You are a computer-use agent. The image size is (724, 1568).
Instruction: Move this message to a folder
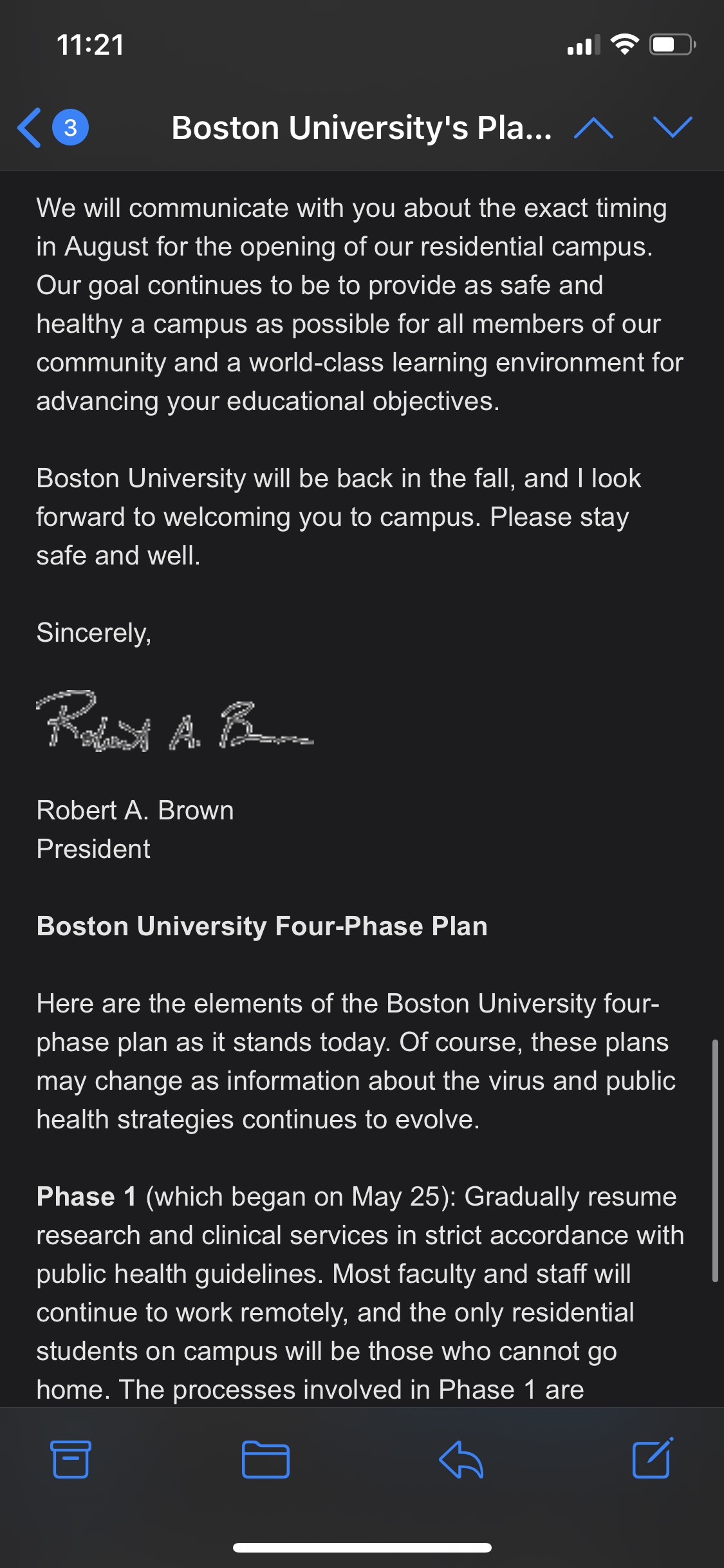(x=265, y=1459)
